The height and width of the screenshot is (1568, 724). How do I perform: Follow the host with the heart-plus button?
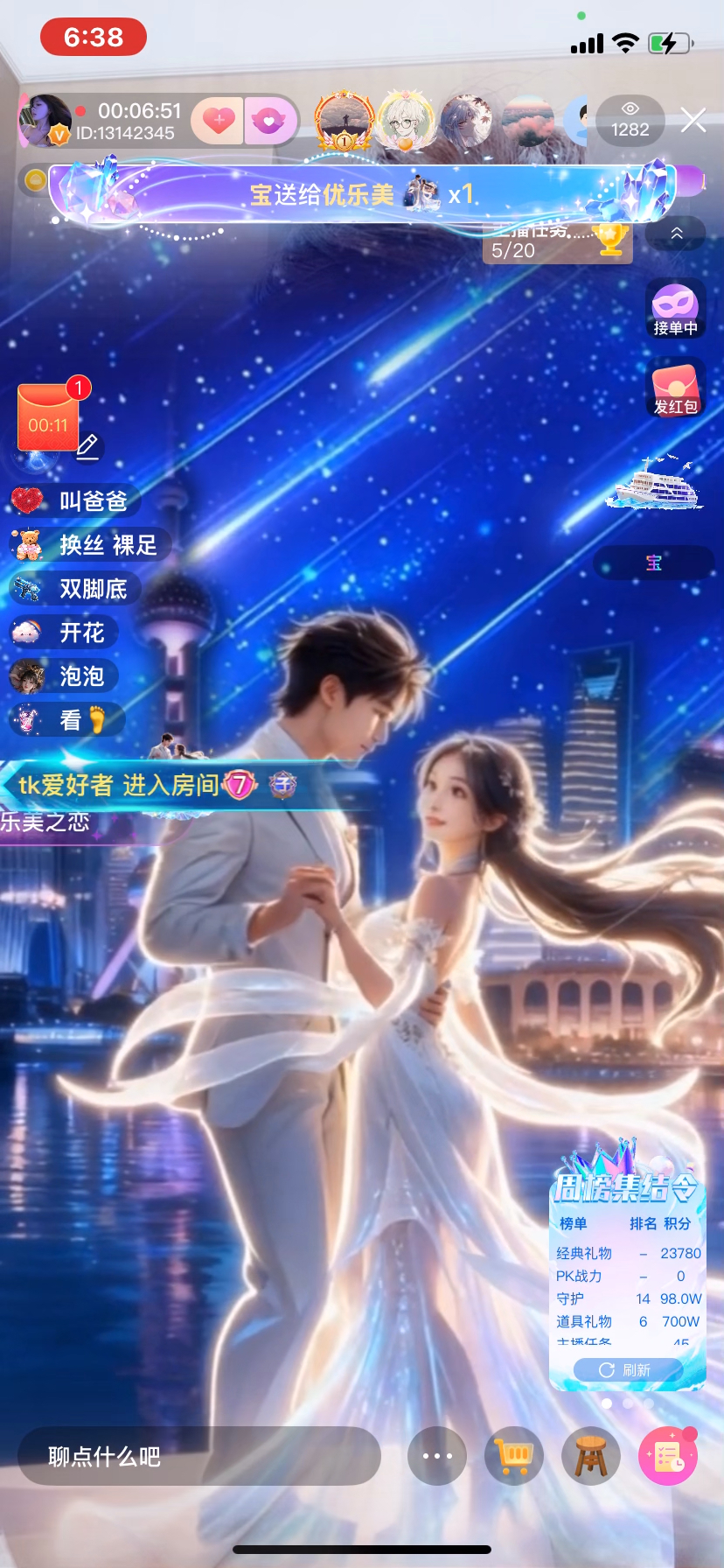(219, 120)
